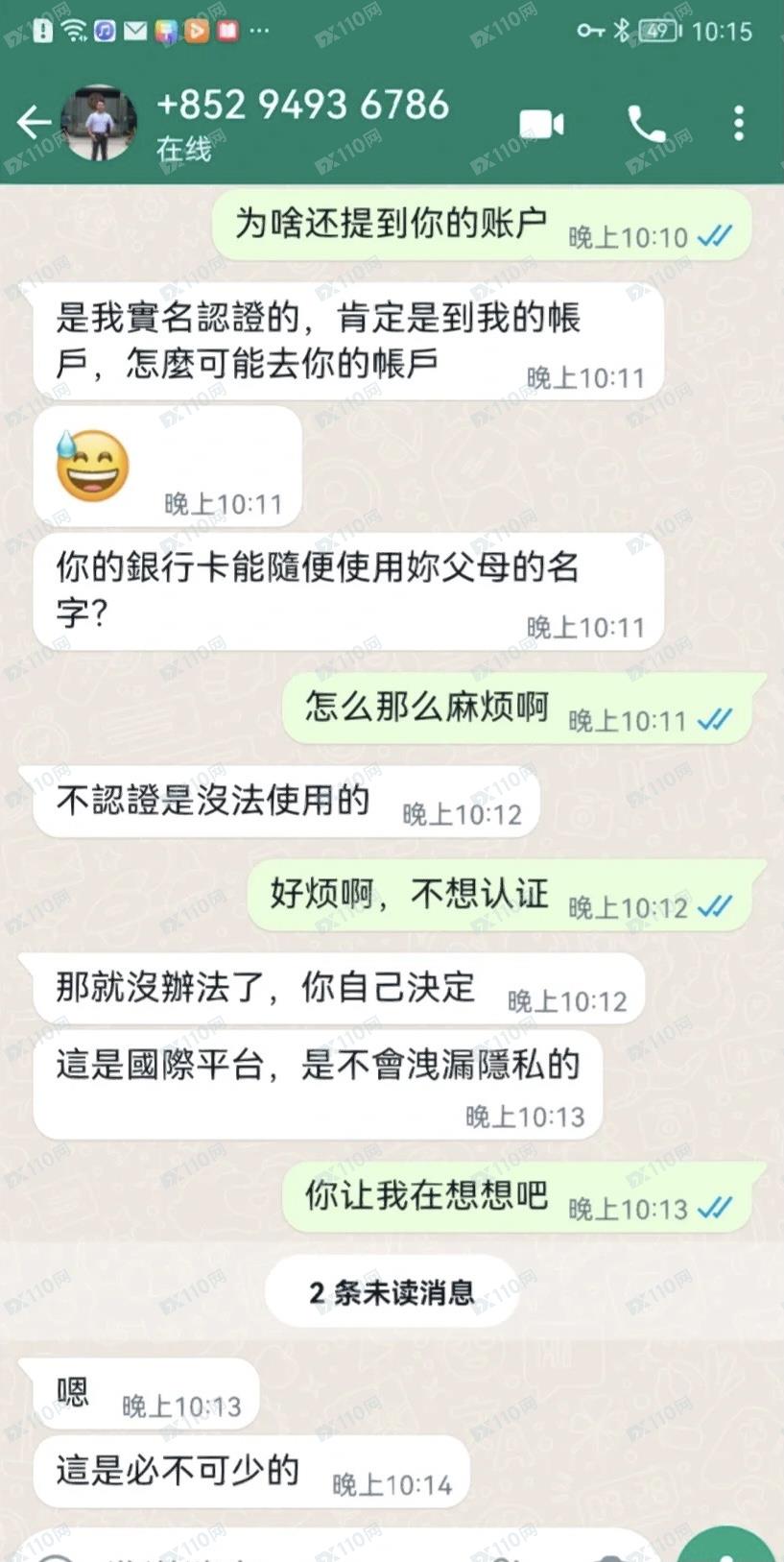Image resolution: width=784 pixels, height=1562 pixels.
Task: Open the overflow menu
Action: point(738,124)
